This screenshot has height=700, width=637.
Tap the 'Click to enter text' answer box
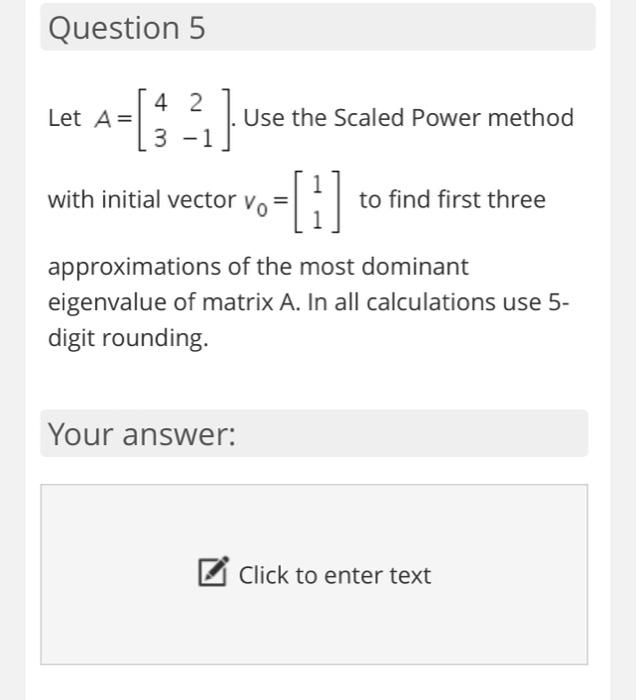[x=314, y=574]
